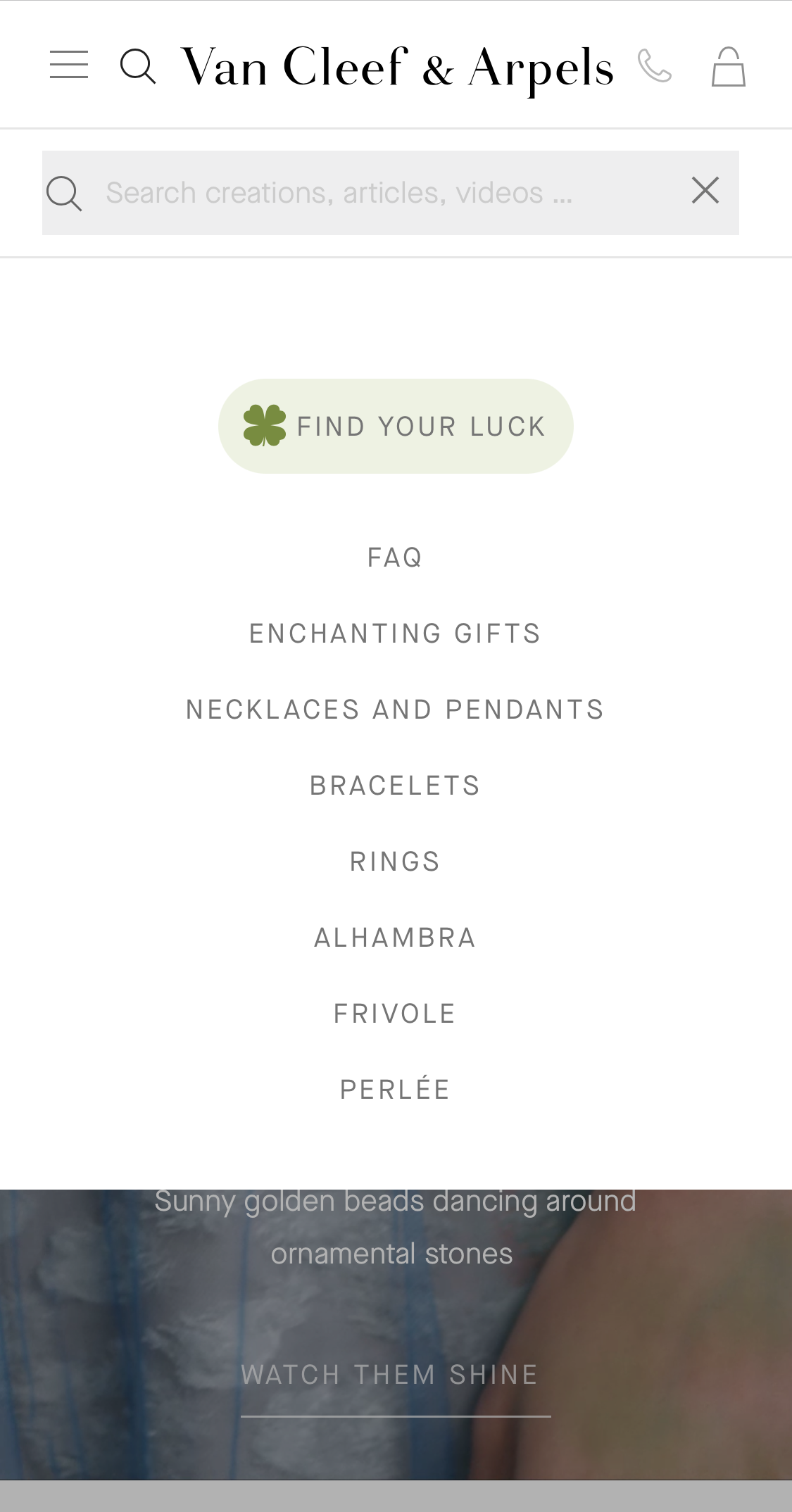Open Necklaces and Pendants
792x1512 pixels.
[x=395, y=710]
